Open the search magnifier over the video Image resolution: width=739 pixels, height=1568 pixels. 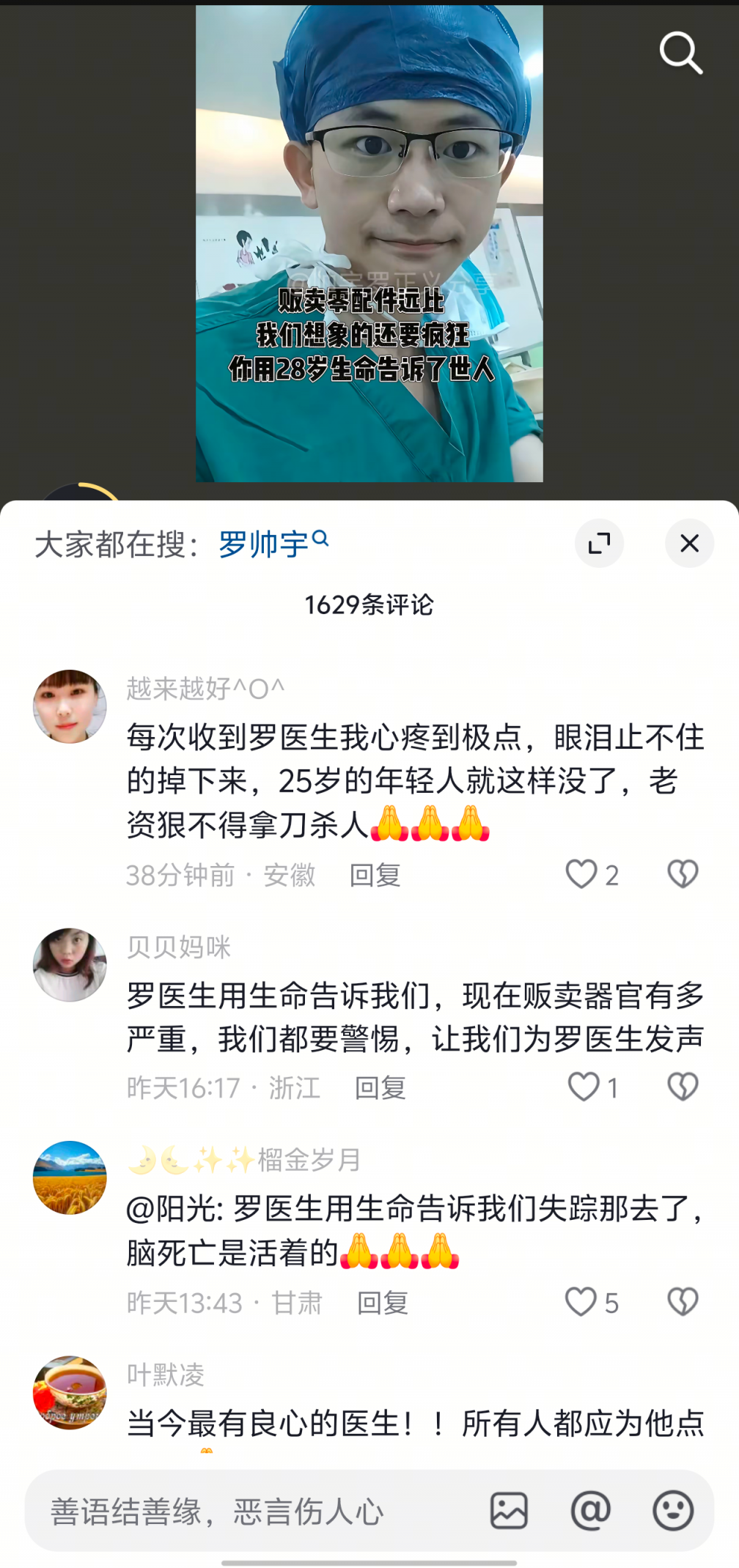[681, 53]
